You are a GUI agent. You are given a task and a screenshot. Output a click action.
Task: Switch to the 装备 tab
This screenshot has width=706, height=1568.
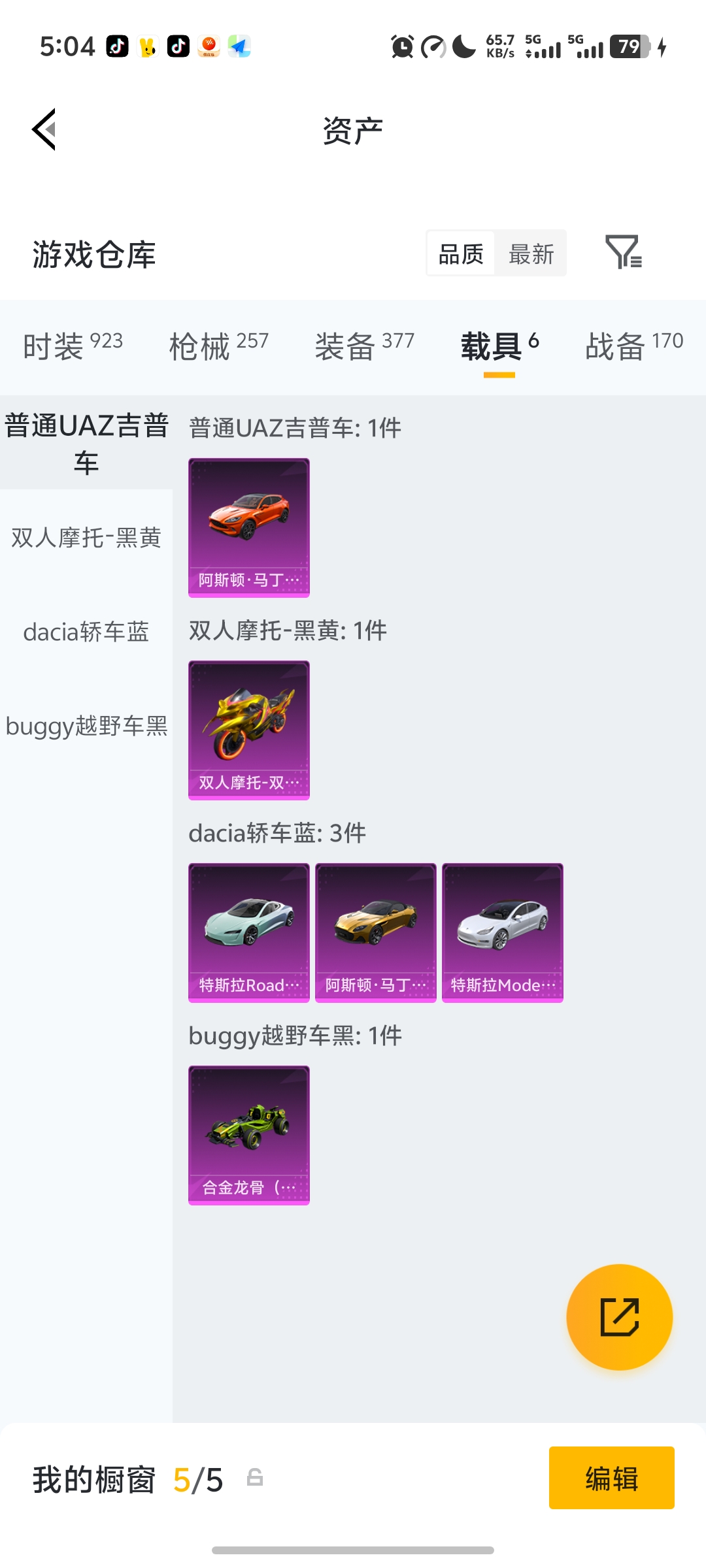(x=364, y=346)
